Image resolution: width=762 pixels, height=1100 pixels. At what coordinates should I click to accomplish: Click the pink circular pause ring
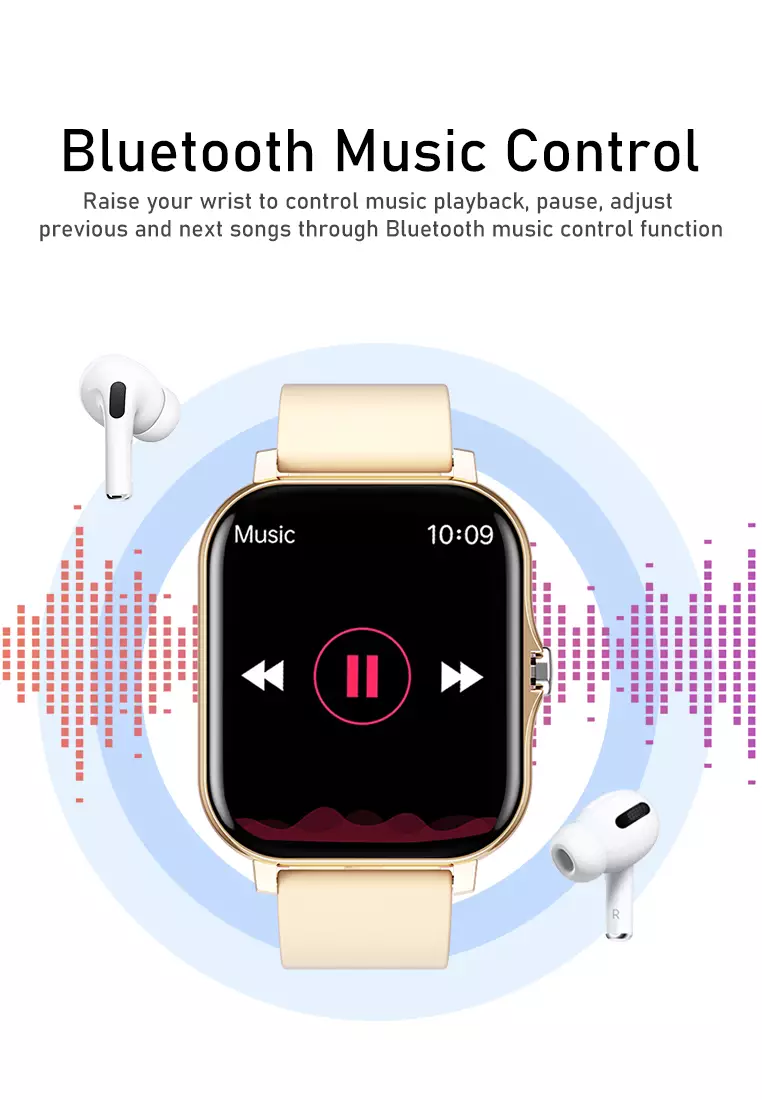[x=363, y=632]
